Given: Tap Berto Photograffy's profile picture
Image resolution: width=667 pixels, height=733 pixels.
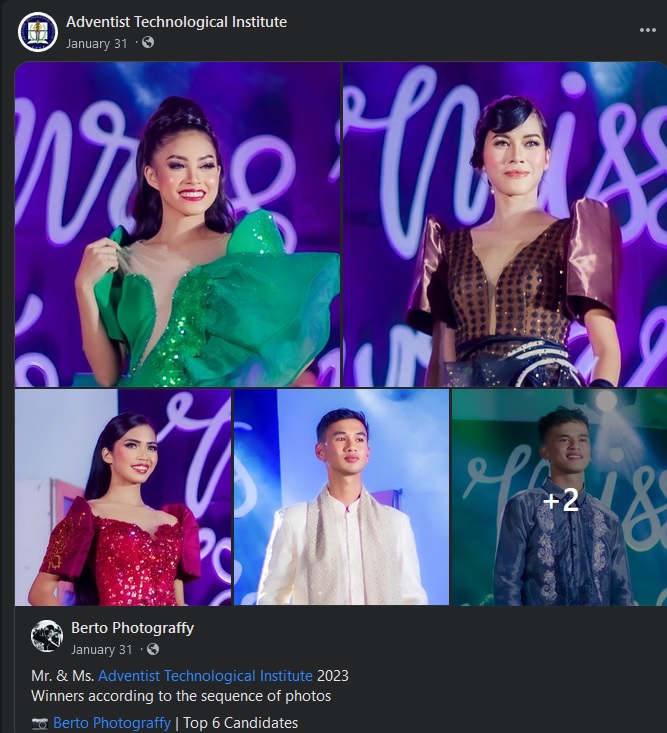Looking at the screenshot, I should click(x=46, y=636).
